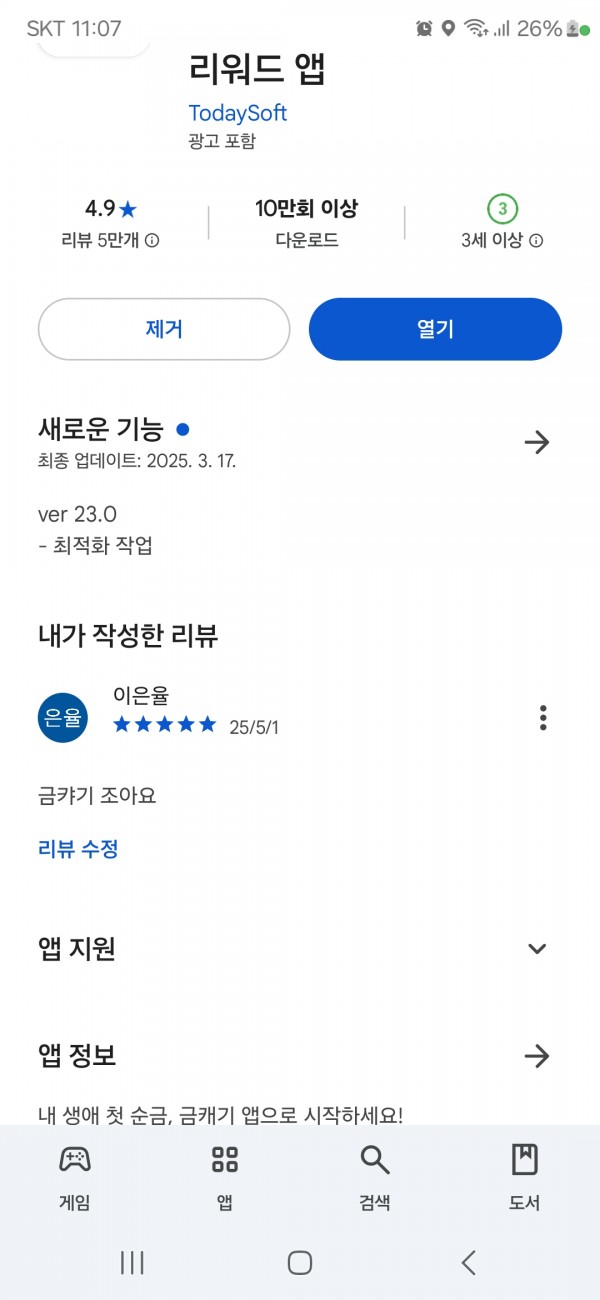600x1300 pixels.
Task: Open the system recent apps button
Action: point(132,1263)
